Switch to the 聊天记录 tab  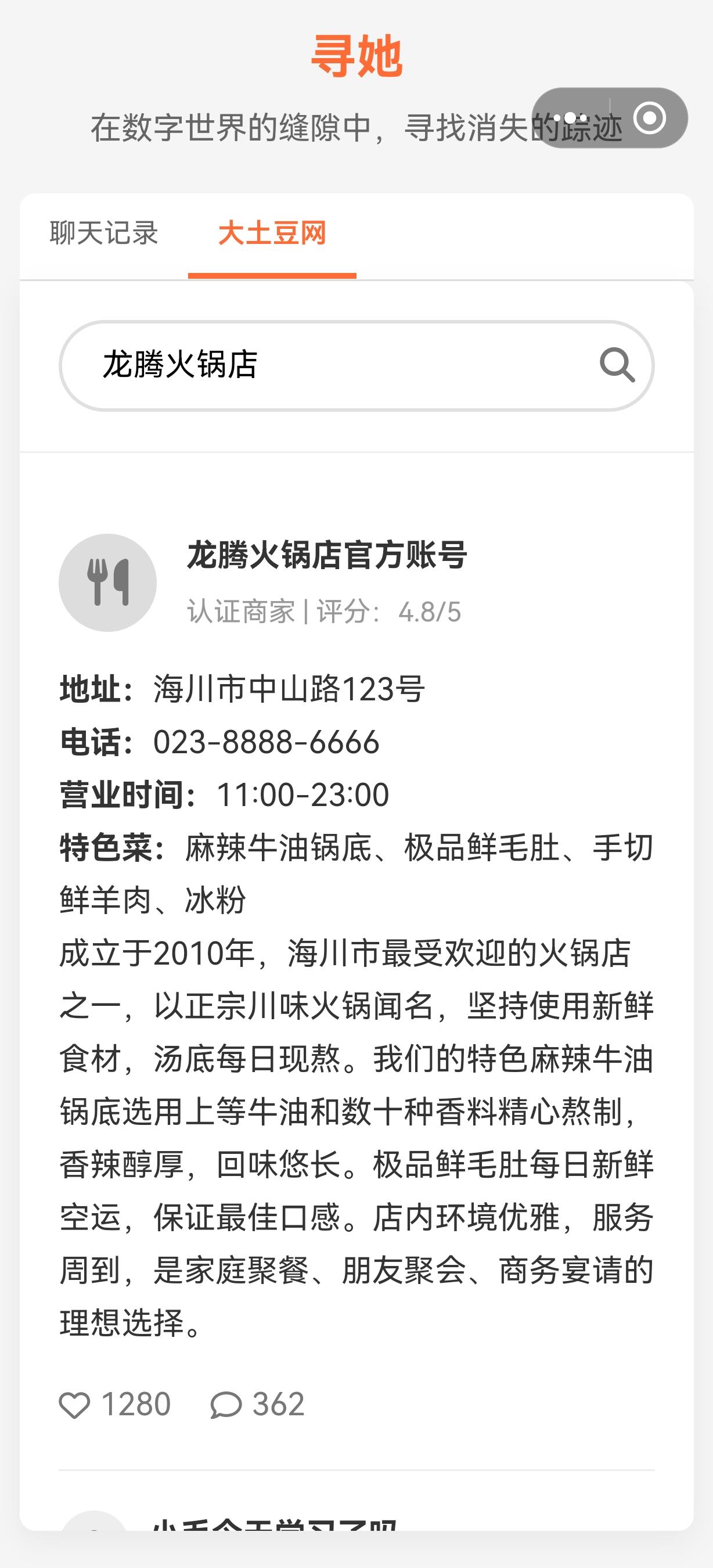point(104,233)
